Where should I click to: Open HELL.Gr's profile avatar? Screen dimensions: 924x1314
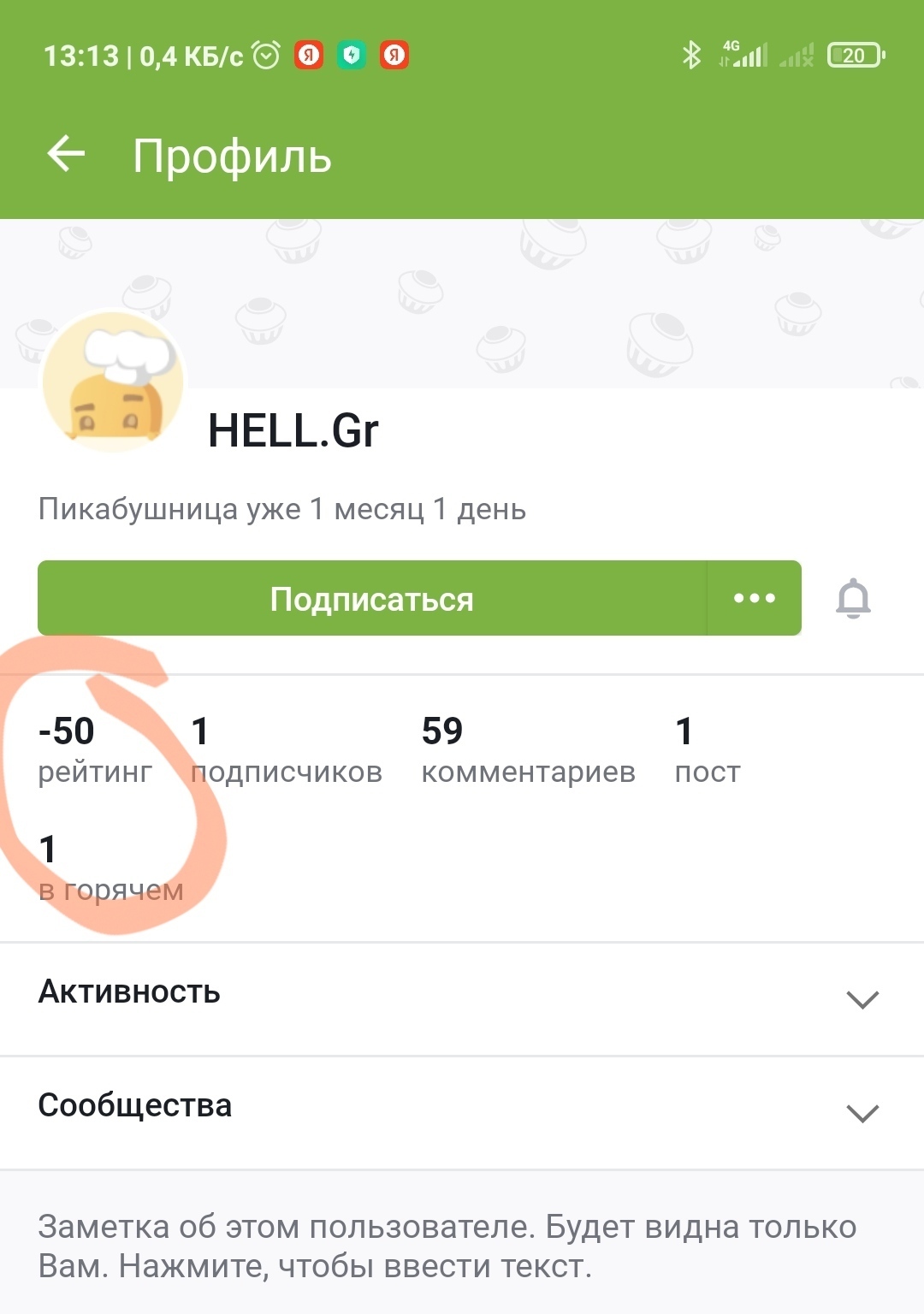[x=114, y=382]
